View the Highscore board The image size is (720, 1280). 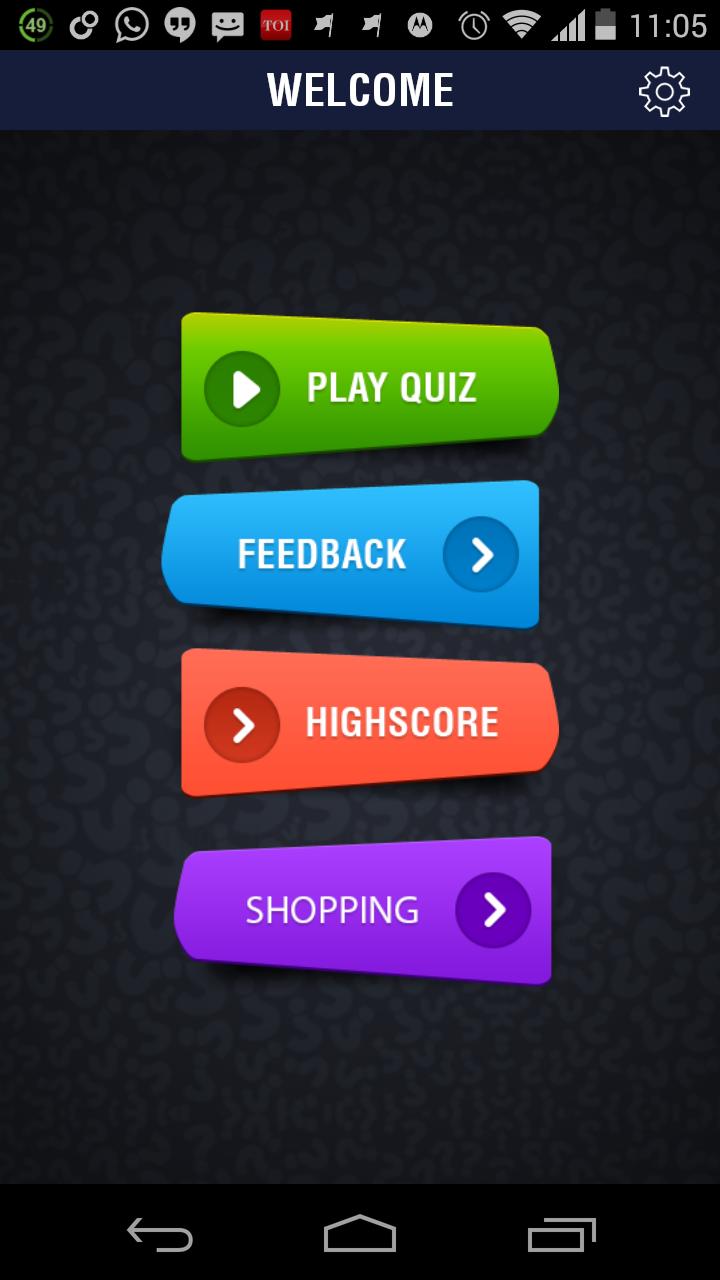[x=368, y=722]
